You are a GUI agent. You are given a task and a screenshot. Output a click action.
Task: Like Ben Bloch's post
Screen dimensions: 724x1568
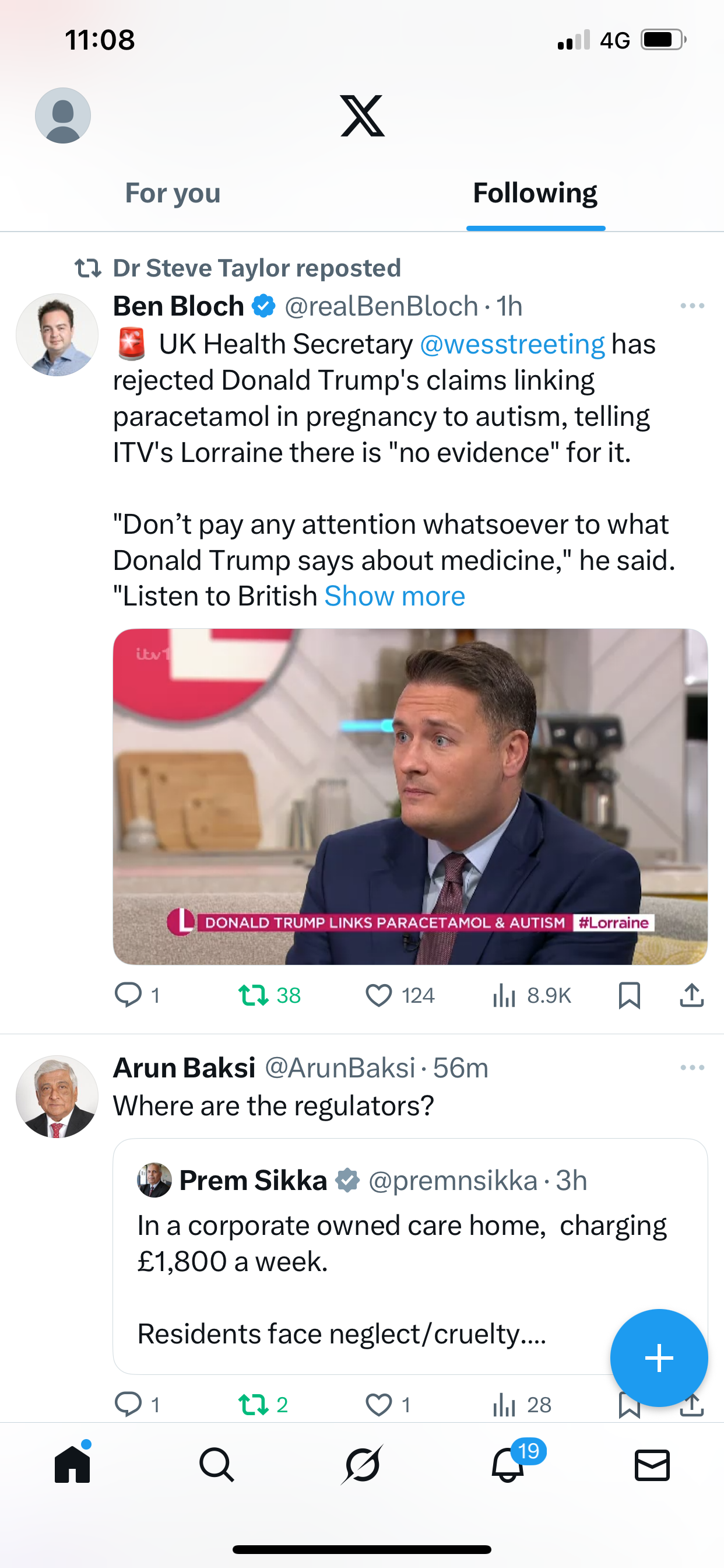tap(378, 995)
